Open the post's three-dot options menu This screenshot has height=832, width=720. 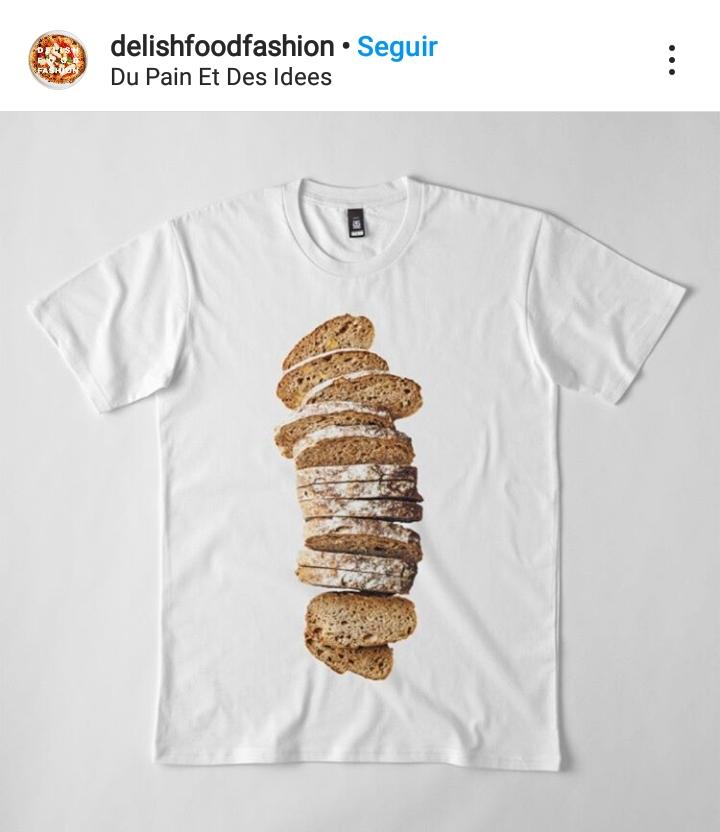pos(672,60)
